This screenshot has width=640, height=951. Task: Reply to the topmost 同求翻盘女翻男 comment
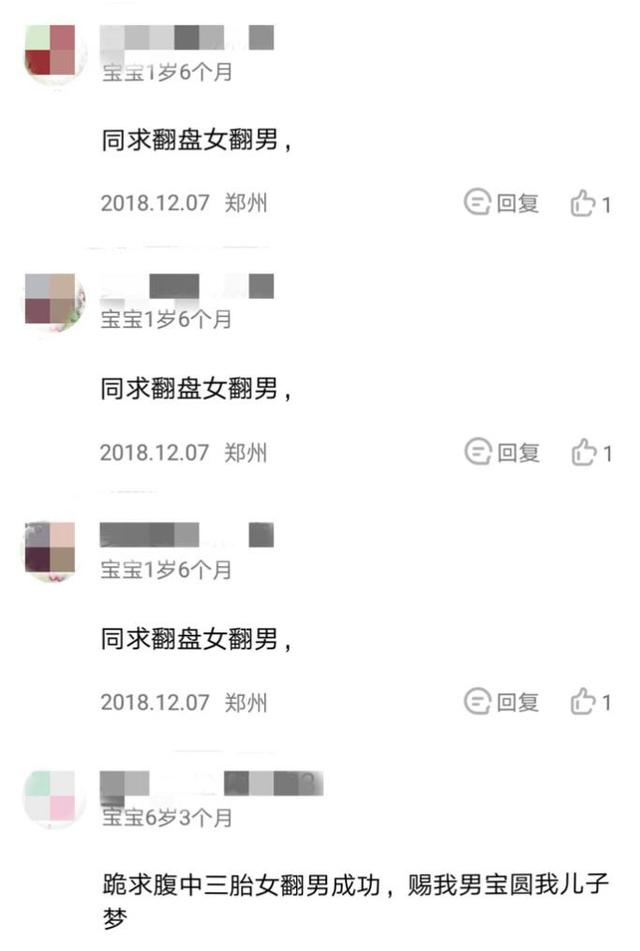click(502, 204)
